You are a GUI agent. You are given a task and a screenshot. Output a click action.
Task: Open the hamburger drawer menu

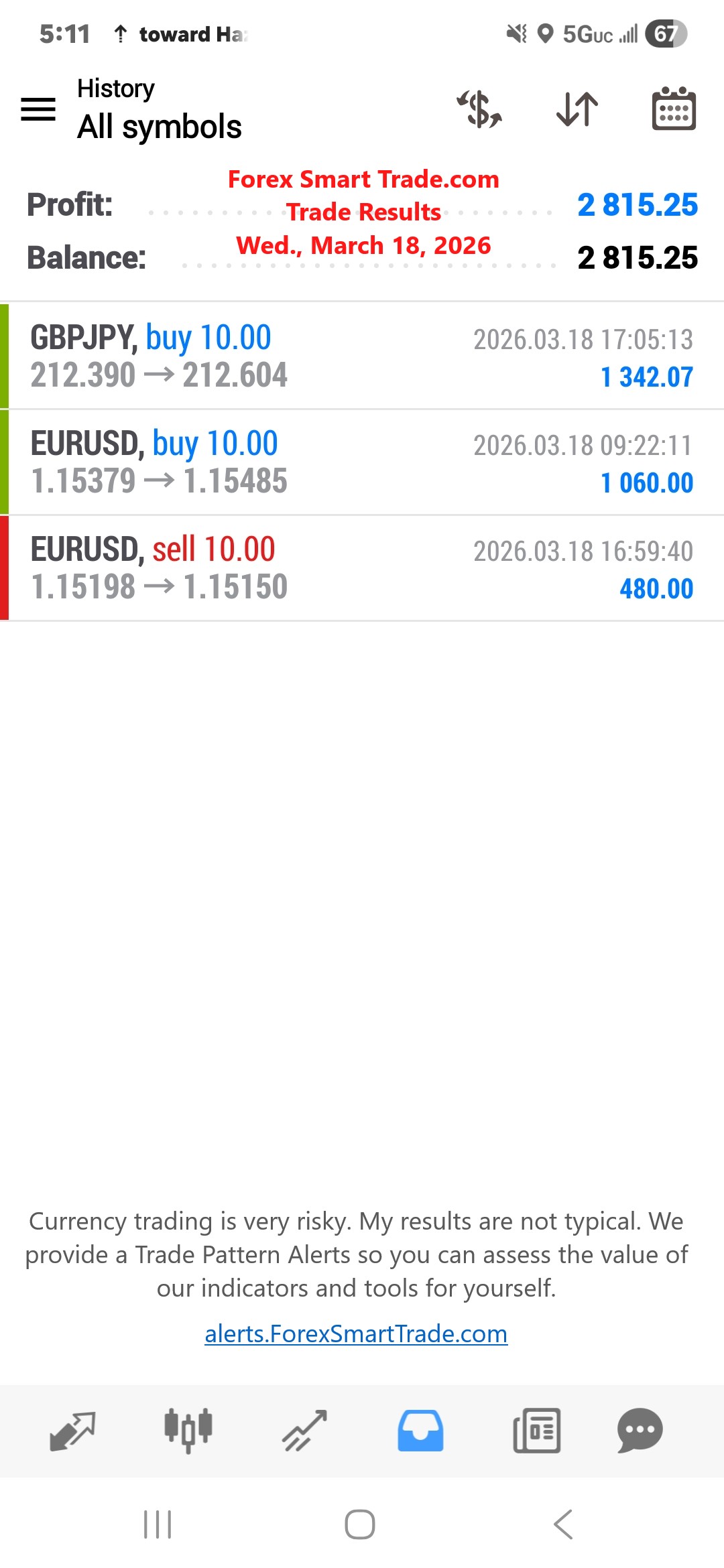point(38,109)
